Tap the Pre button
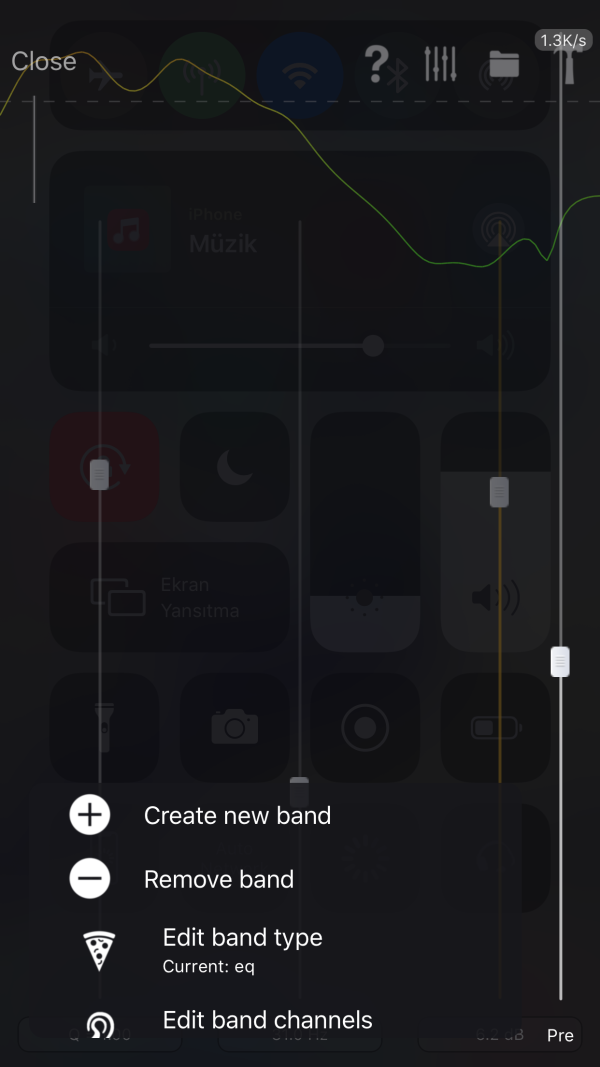This screenshot has width=600, height=1067. tap(560, 1035)
